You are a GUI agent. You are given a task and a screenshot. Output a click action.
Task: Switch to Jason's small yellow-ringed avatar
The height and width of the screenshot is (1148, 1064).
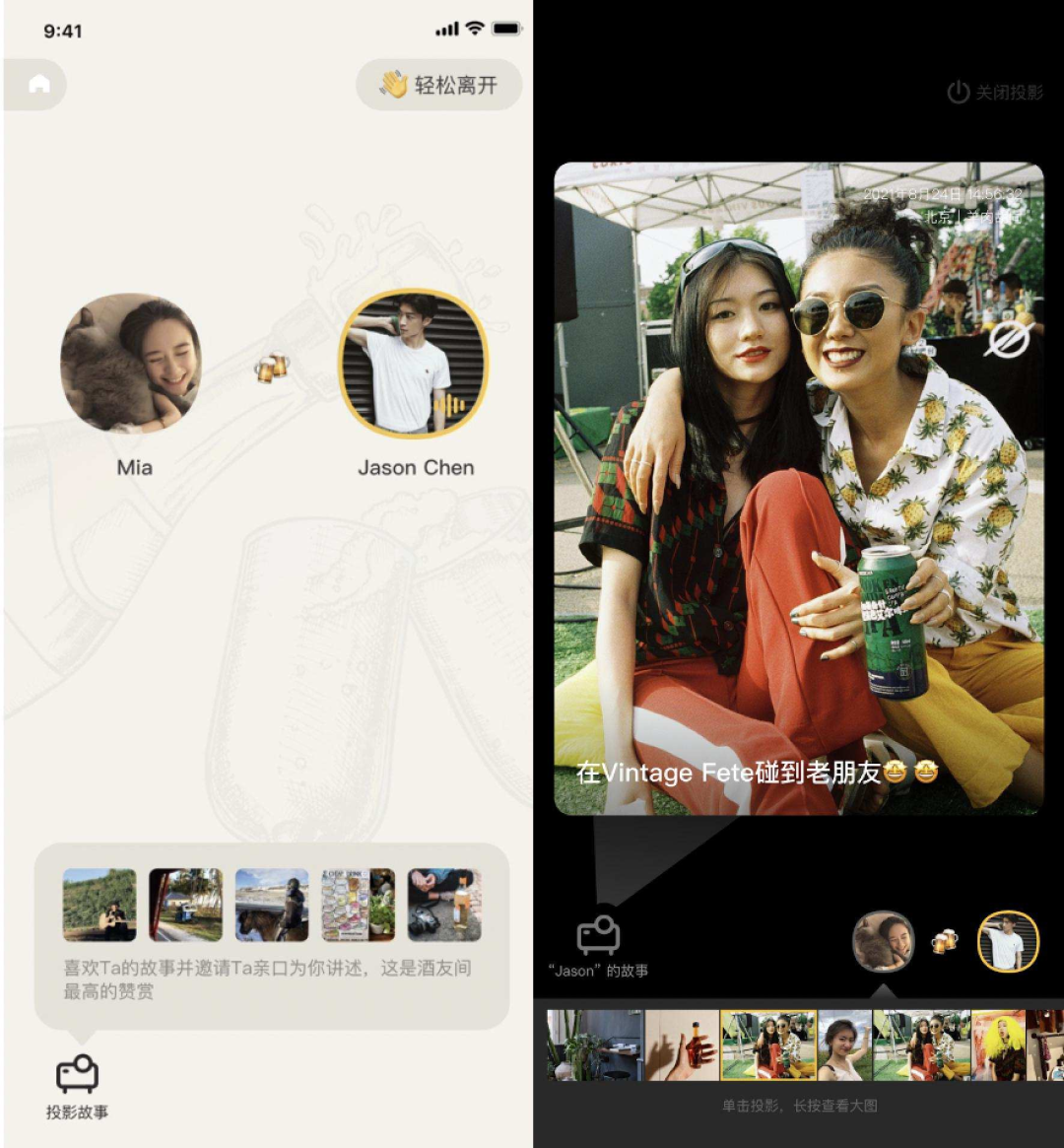(x=1008, y=941)
